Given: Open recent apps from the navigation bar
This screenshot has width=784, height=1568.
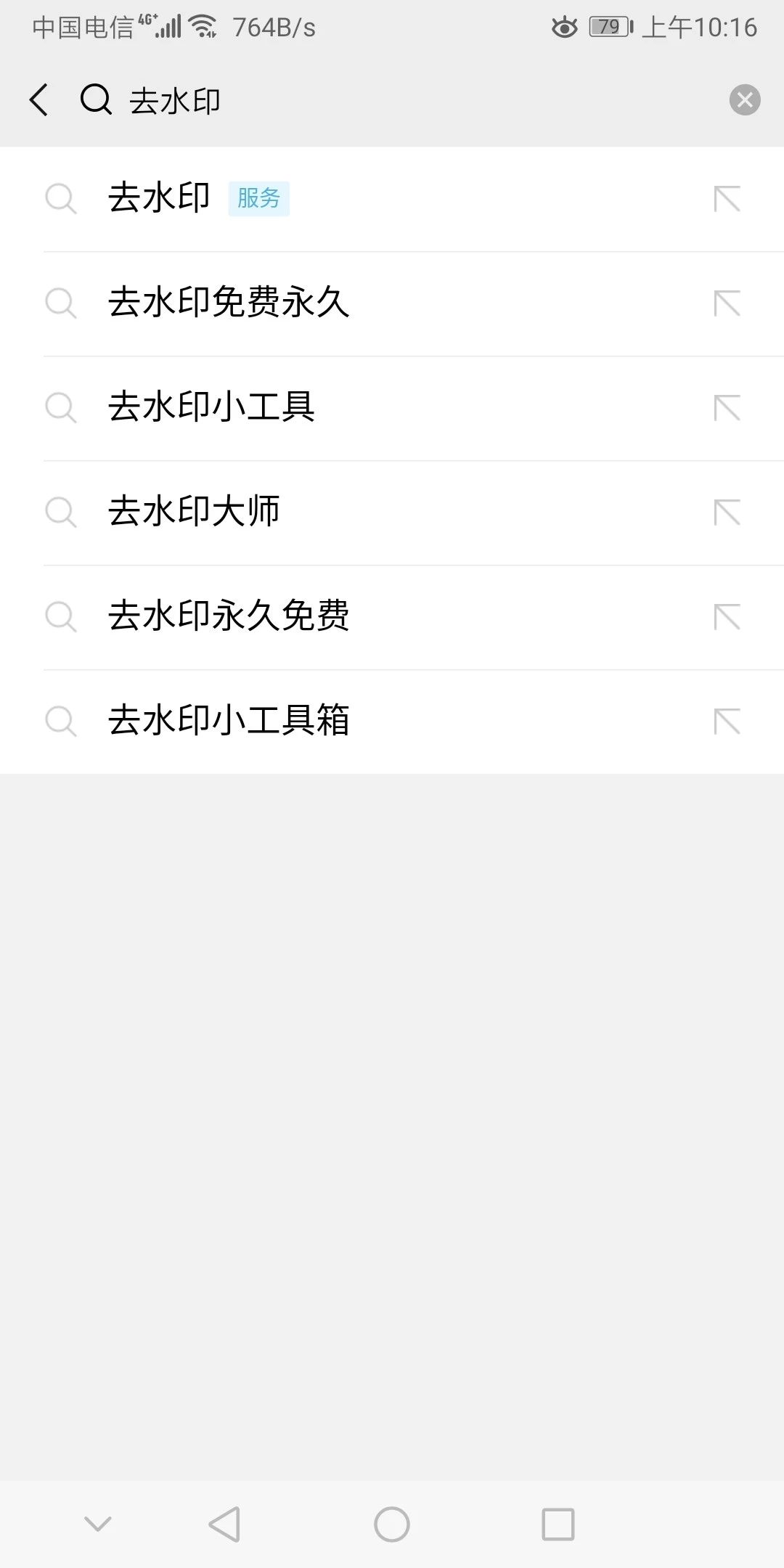Looking at the screenshot, I should click(x=558, y=1524).
